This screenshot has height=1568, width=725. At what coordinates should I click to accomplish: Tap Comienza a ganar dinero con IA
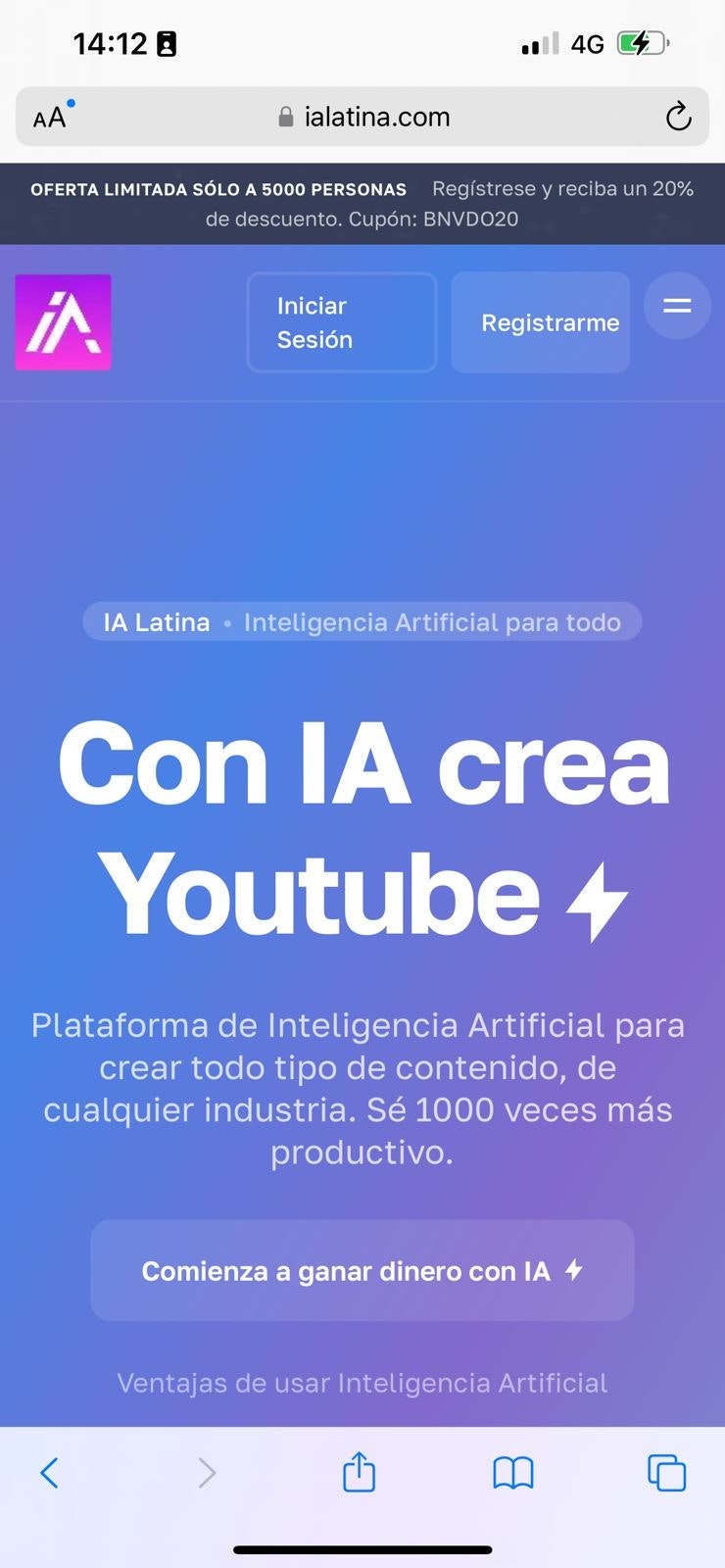(x=362, y=1271)
